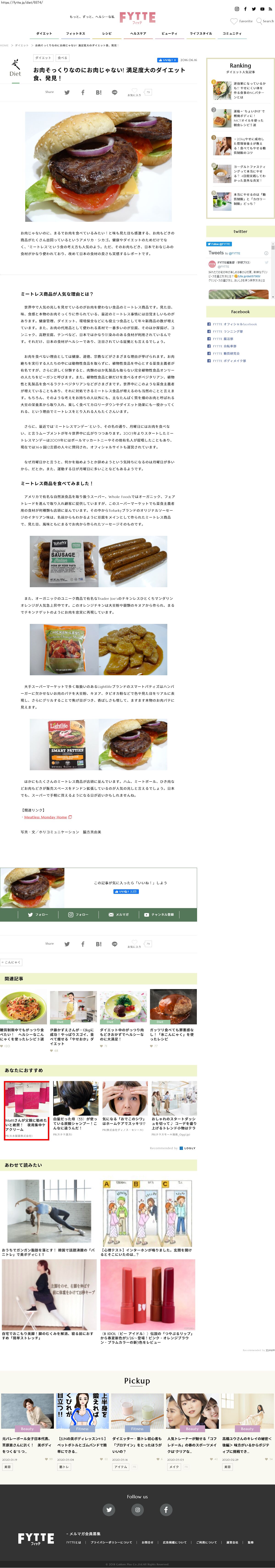
Task: Switch to the ダイエット navigation tab
Action: click(x=44, y=33)
